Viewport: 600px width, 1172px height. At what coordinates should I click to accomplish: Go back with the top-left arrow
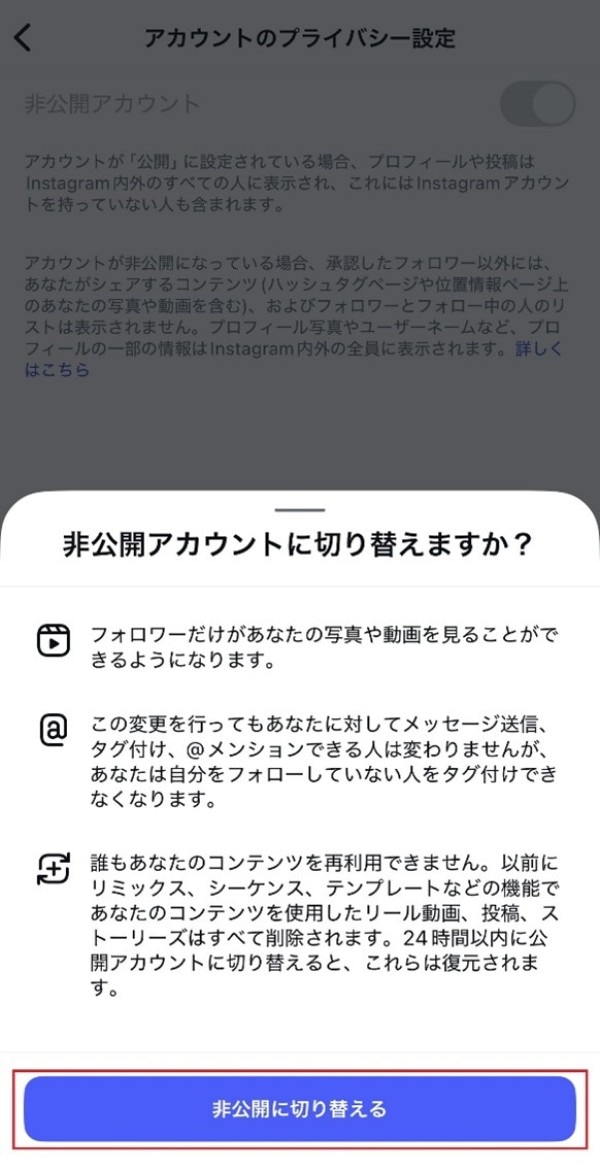tap(24, 39)
